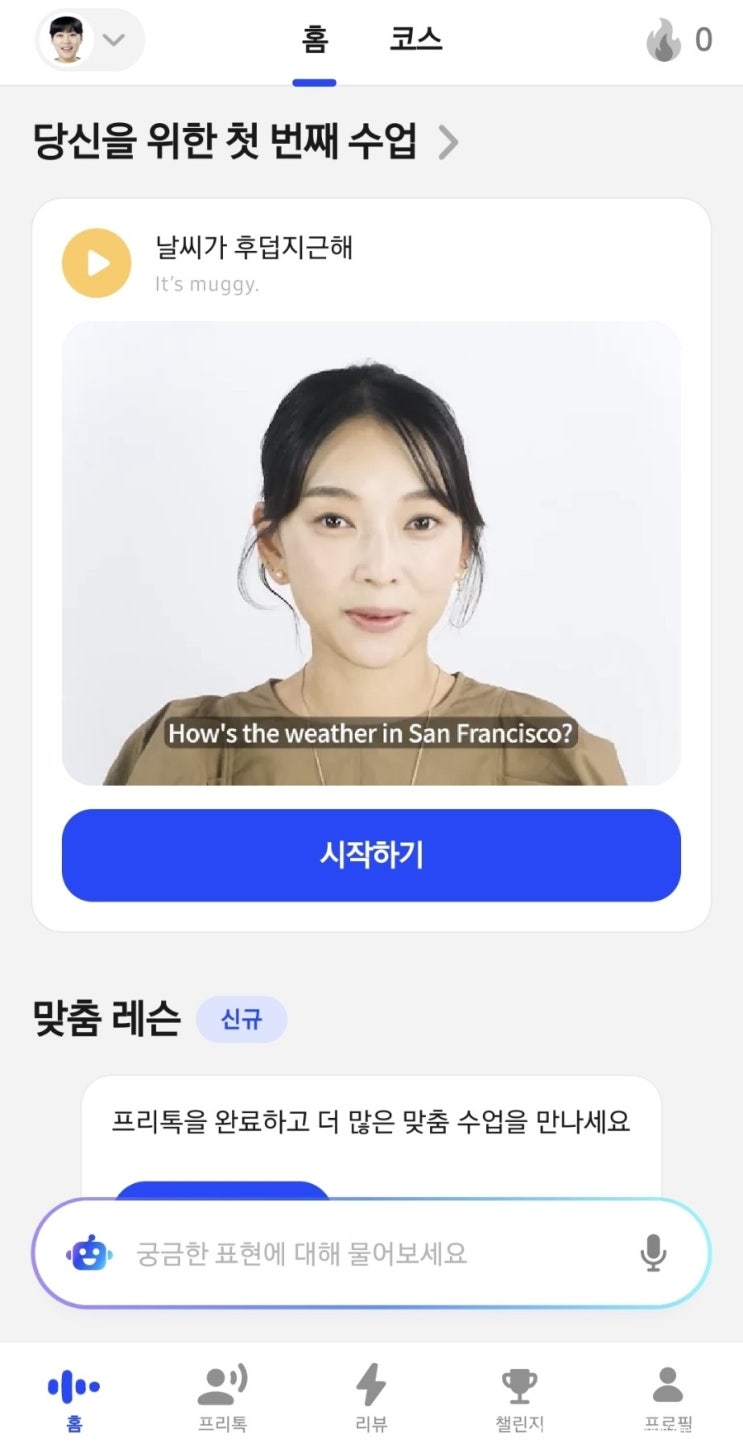Tap the 시작하기 button
The image size is (743, 1449).
point(371,855)
